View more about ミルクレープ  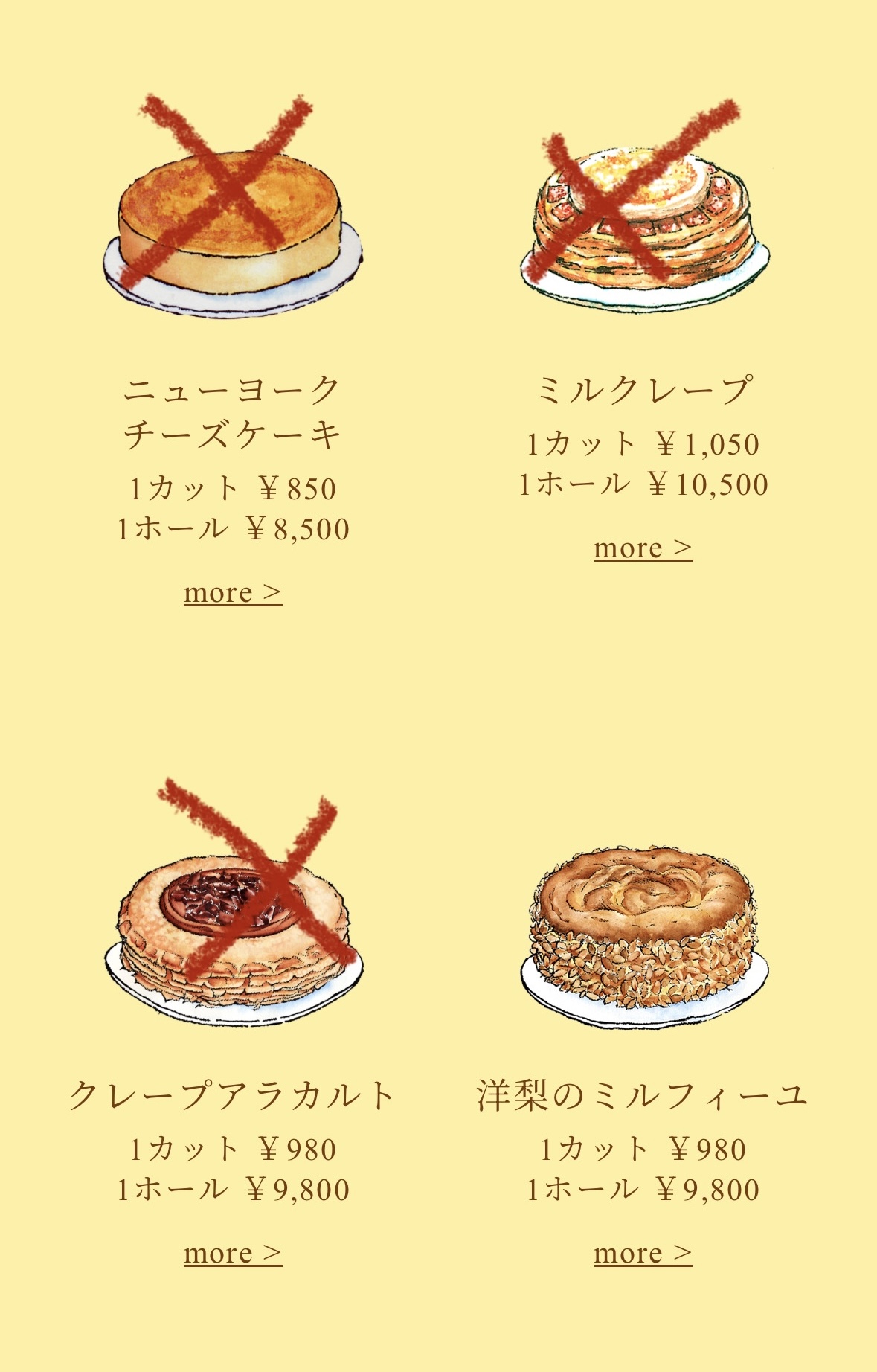pos(643,548)
